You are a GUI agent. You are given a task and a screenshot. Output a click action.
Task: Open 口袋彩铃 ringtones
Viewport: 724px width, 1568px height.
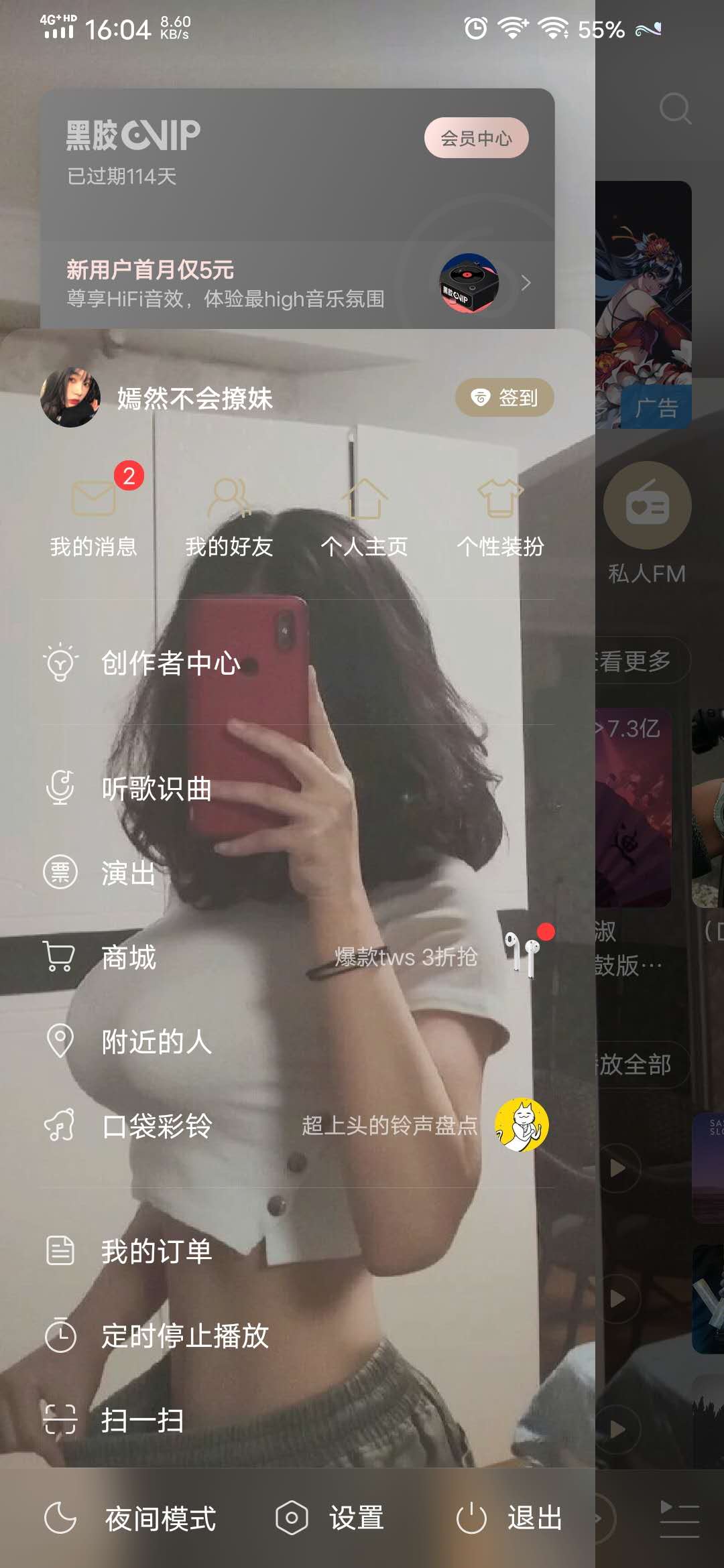[x=156, y=1126]
